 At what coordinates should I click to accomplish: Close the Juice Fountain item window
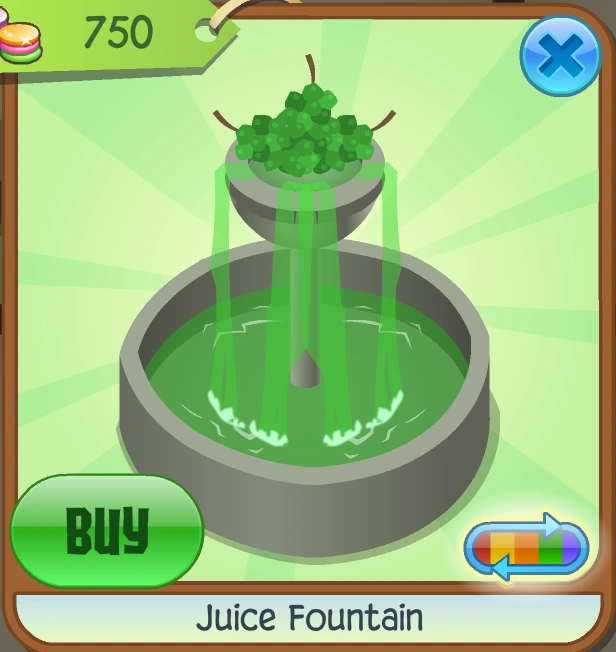click(560, 55)
